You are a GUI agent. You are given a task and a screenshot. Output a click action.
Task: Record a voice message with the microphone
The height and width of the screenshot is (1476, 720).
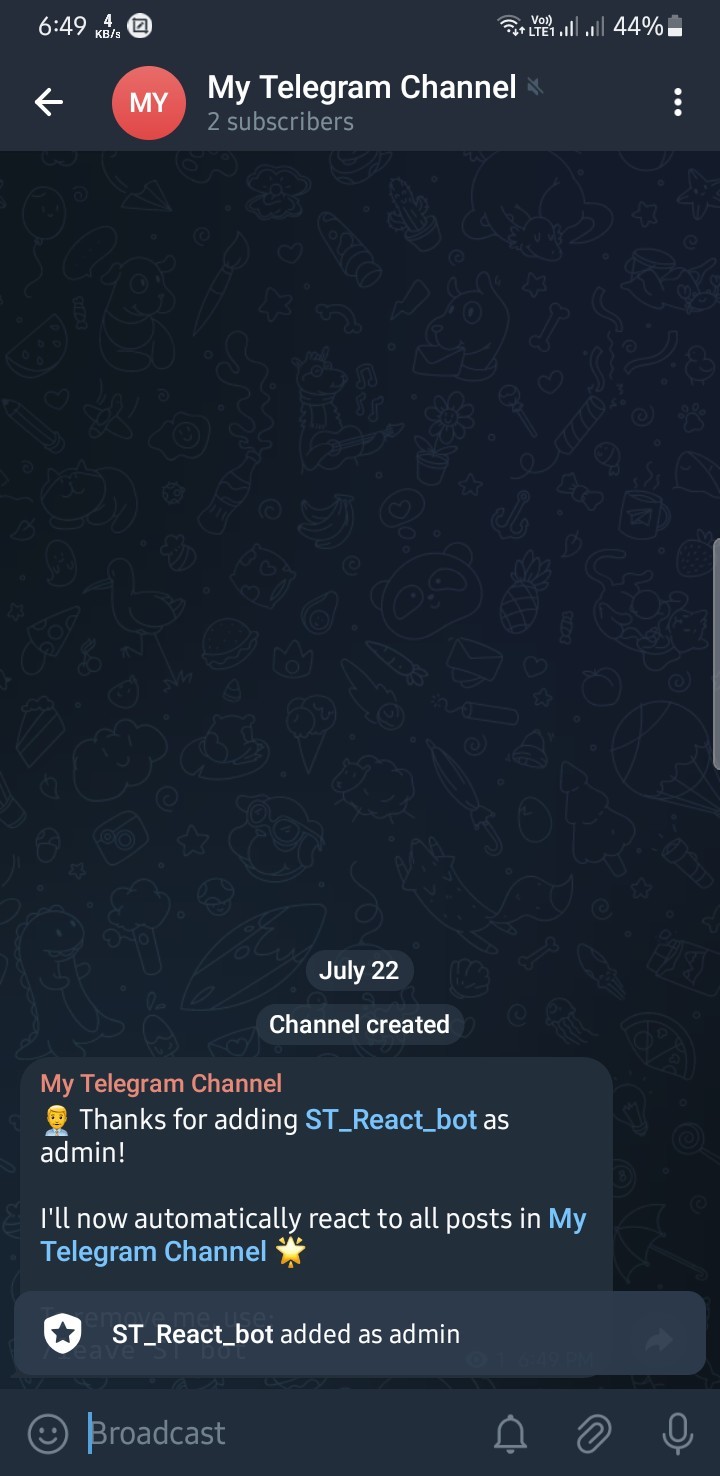click(x=677, y=1434)
